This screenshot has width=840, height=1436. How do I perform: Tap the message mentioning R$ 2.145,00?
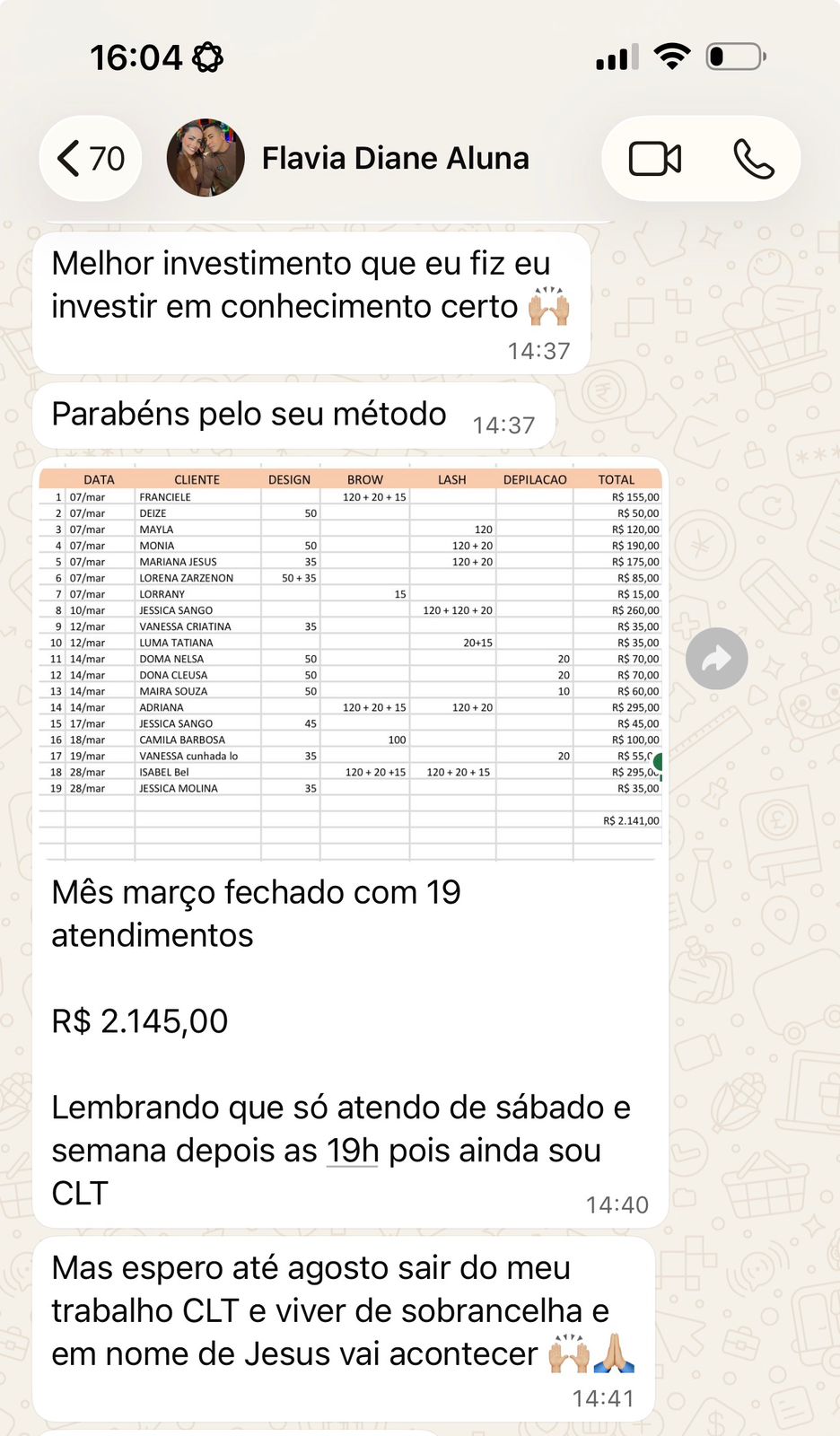(139, 1020)
